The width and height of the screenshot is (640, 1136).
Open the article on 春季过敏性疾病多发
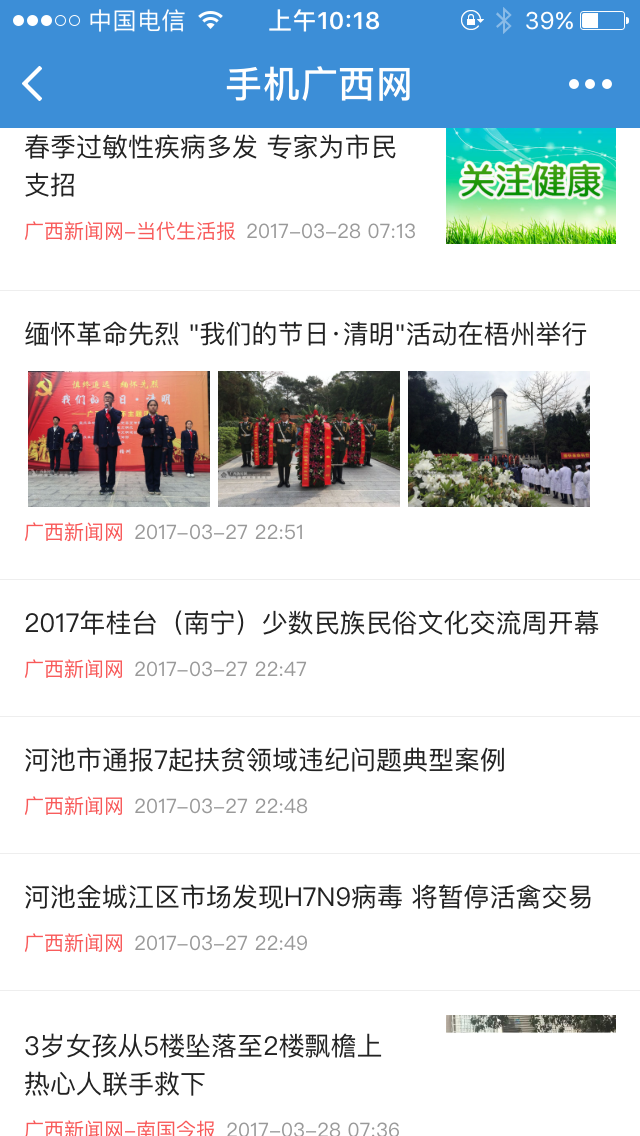click(x=211, y=166)
